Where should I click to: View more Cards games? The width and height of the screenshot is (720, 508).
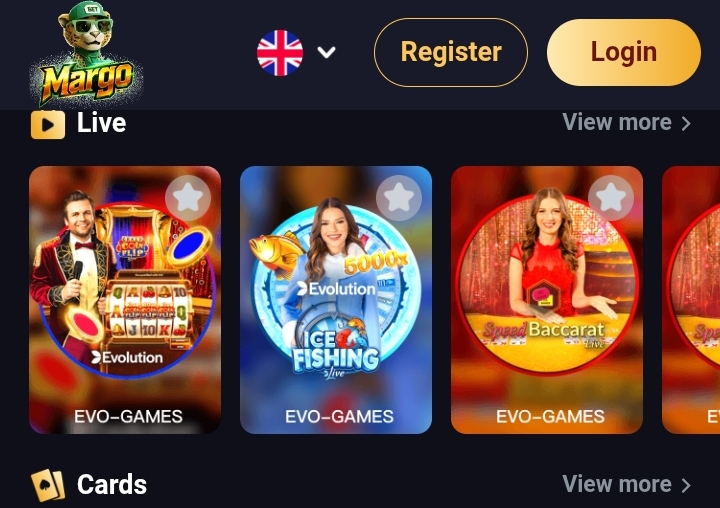coord(626,484)
